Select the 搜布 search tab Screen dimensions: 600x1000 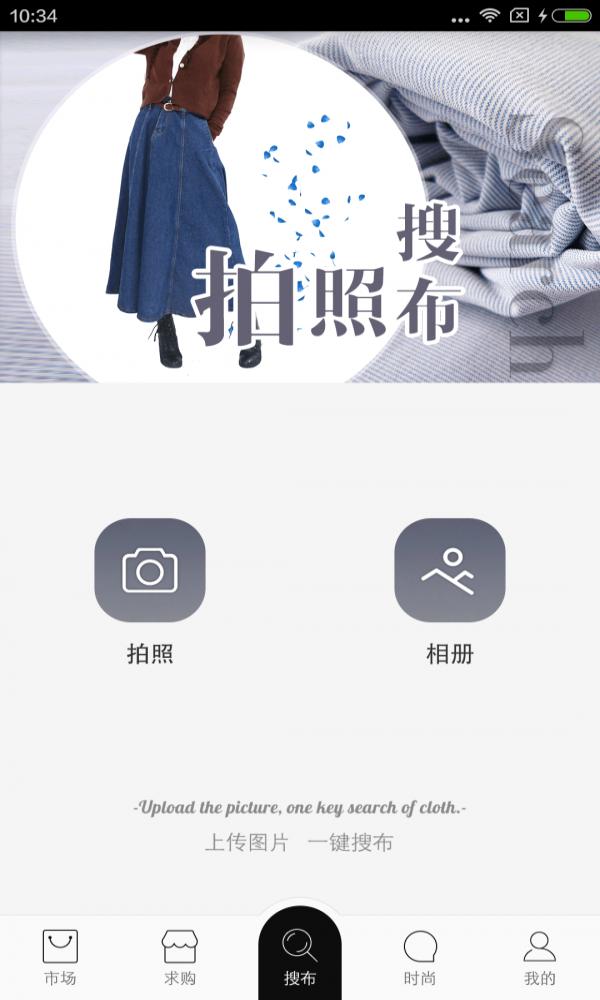click(x=300, y=957)
